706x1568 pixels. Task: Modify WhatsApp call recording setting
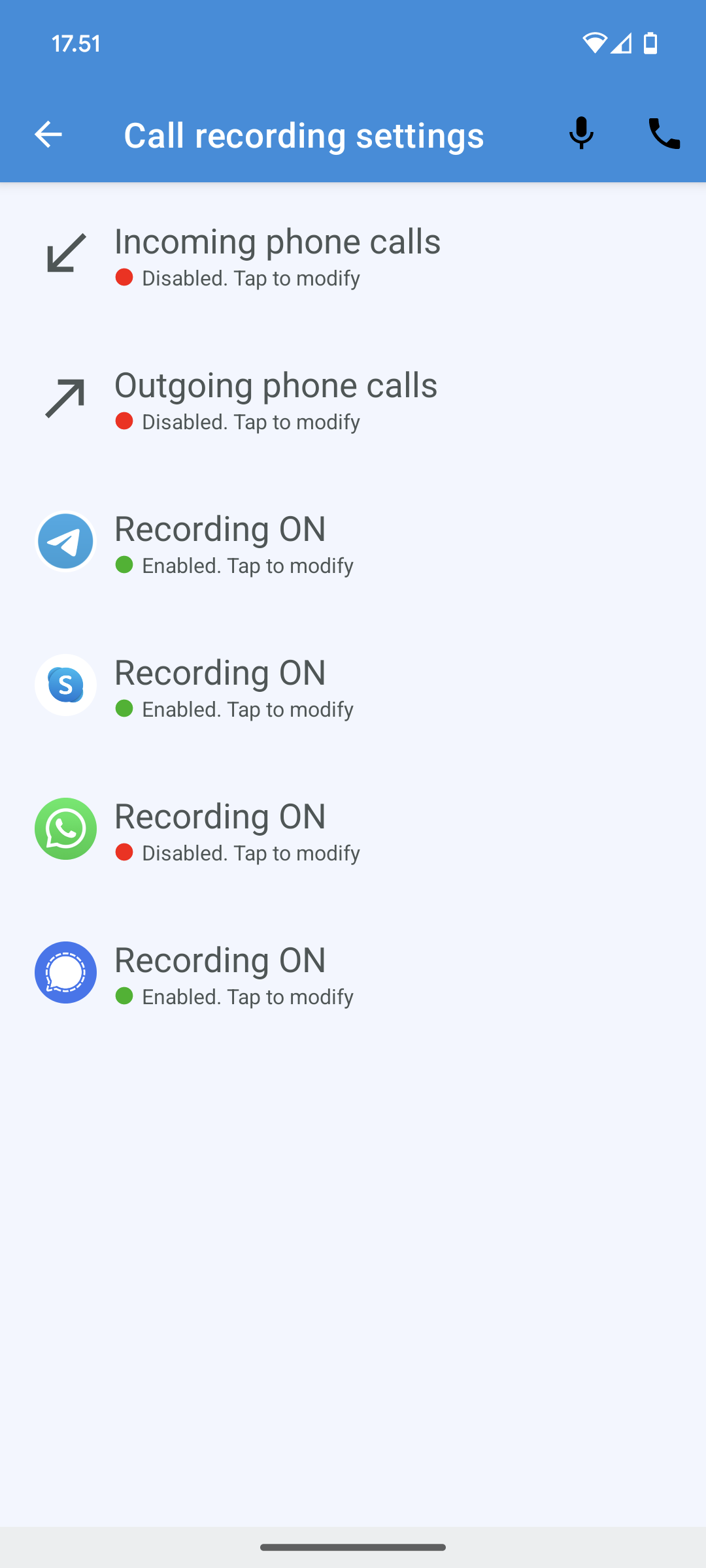(353, 830)
